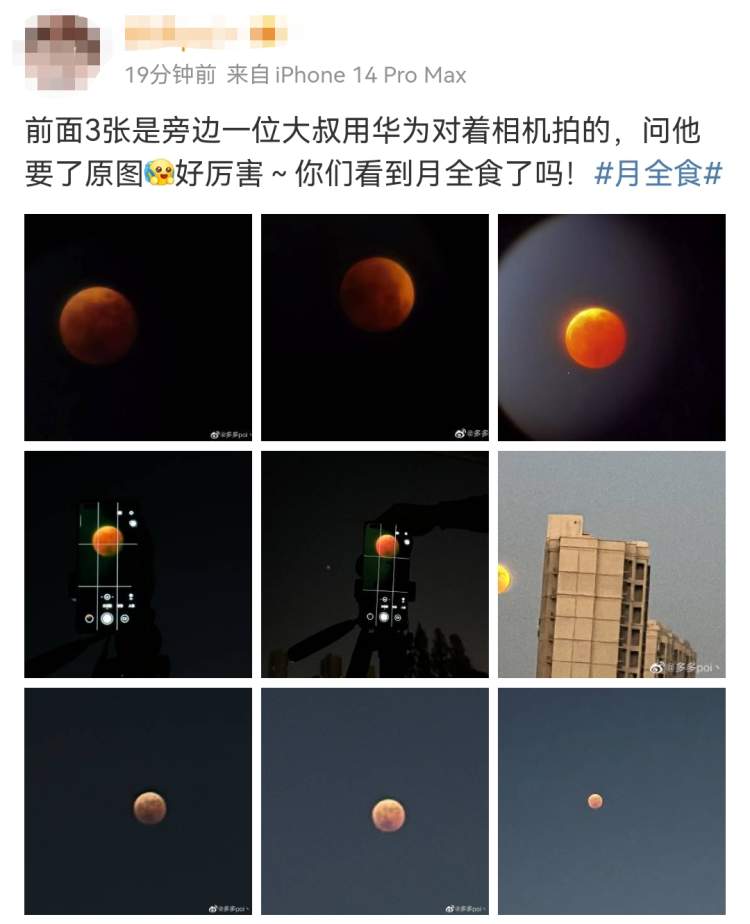The height and width of the screenshot is (924, 750).
Task: Open the #月全食# hashtag topic
Action: click(658, 173)
